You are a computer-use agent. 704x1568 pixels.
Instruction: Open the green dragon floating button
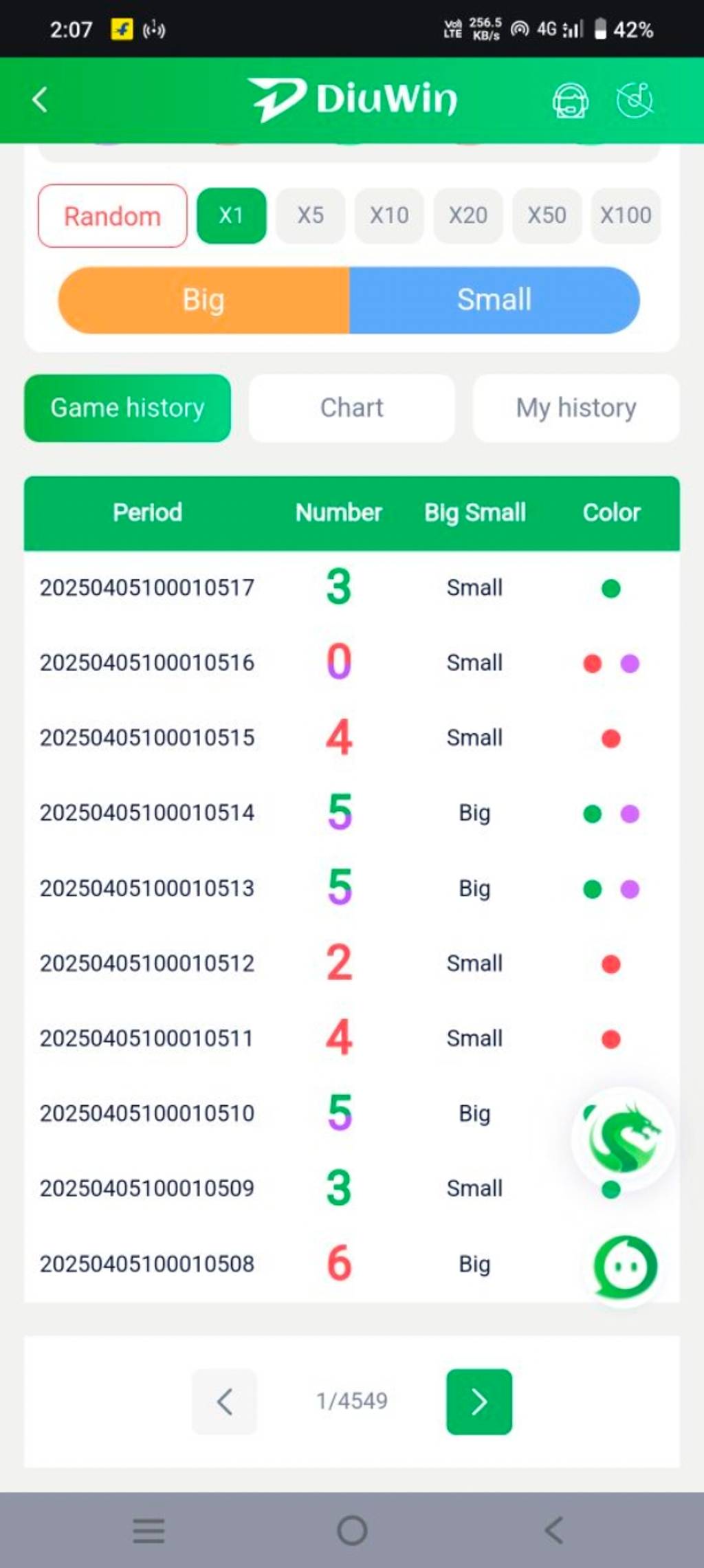click(x=623, y=1138)
